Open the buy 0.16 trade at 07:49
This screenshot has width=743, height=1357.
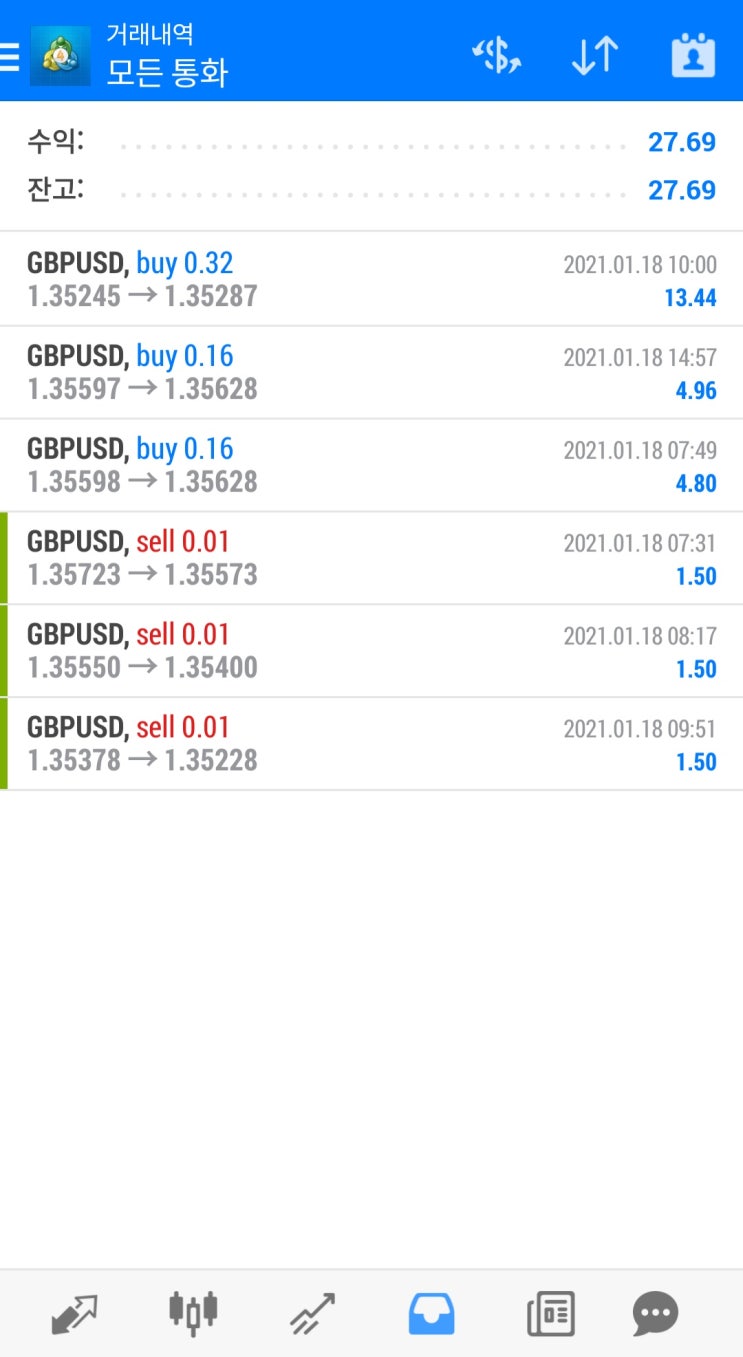tap(371, 466)
